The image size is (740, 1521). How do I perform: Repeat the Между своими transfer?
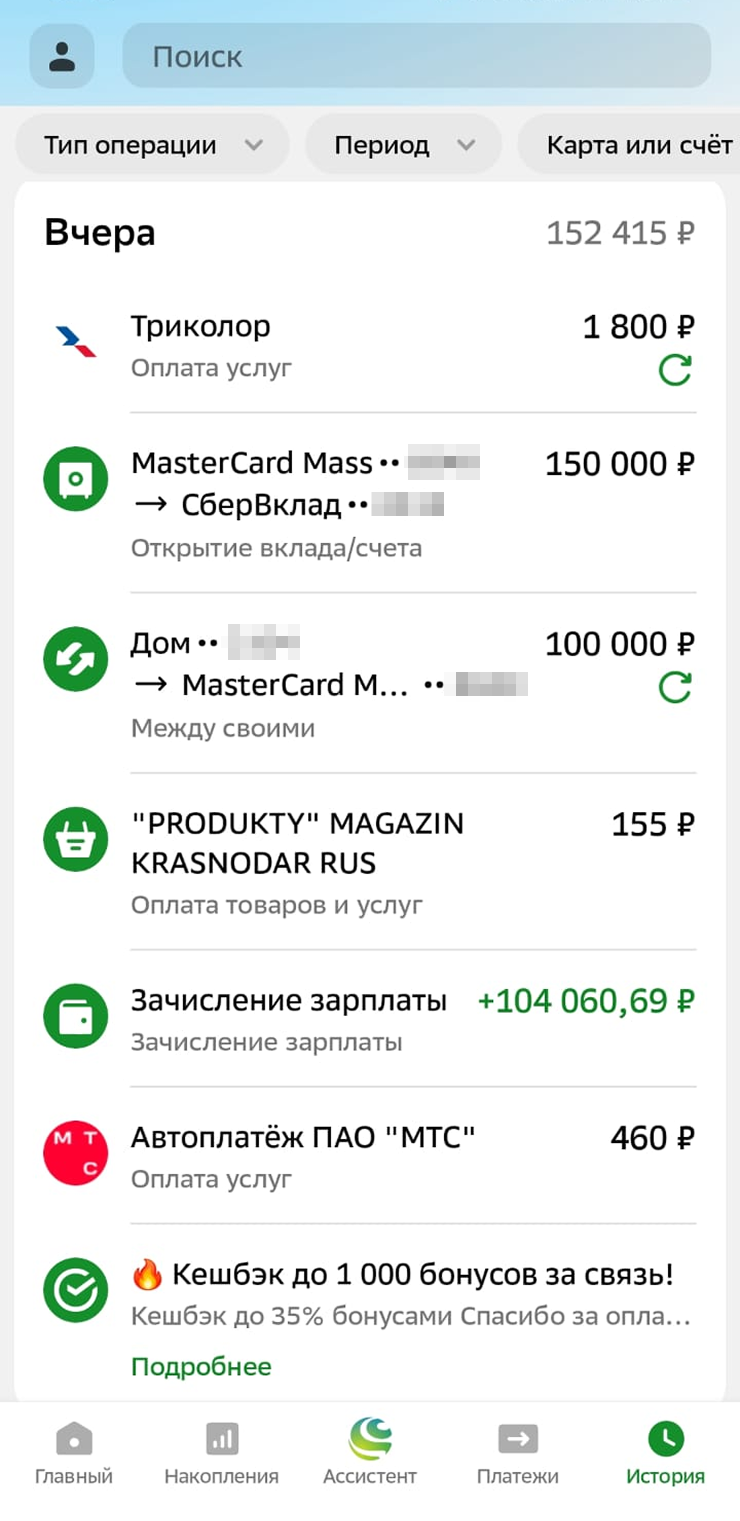675,688
